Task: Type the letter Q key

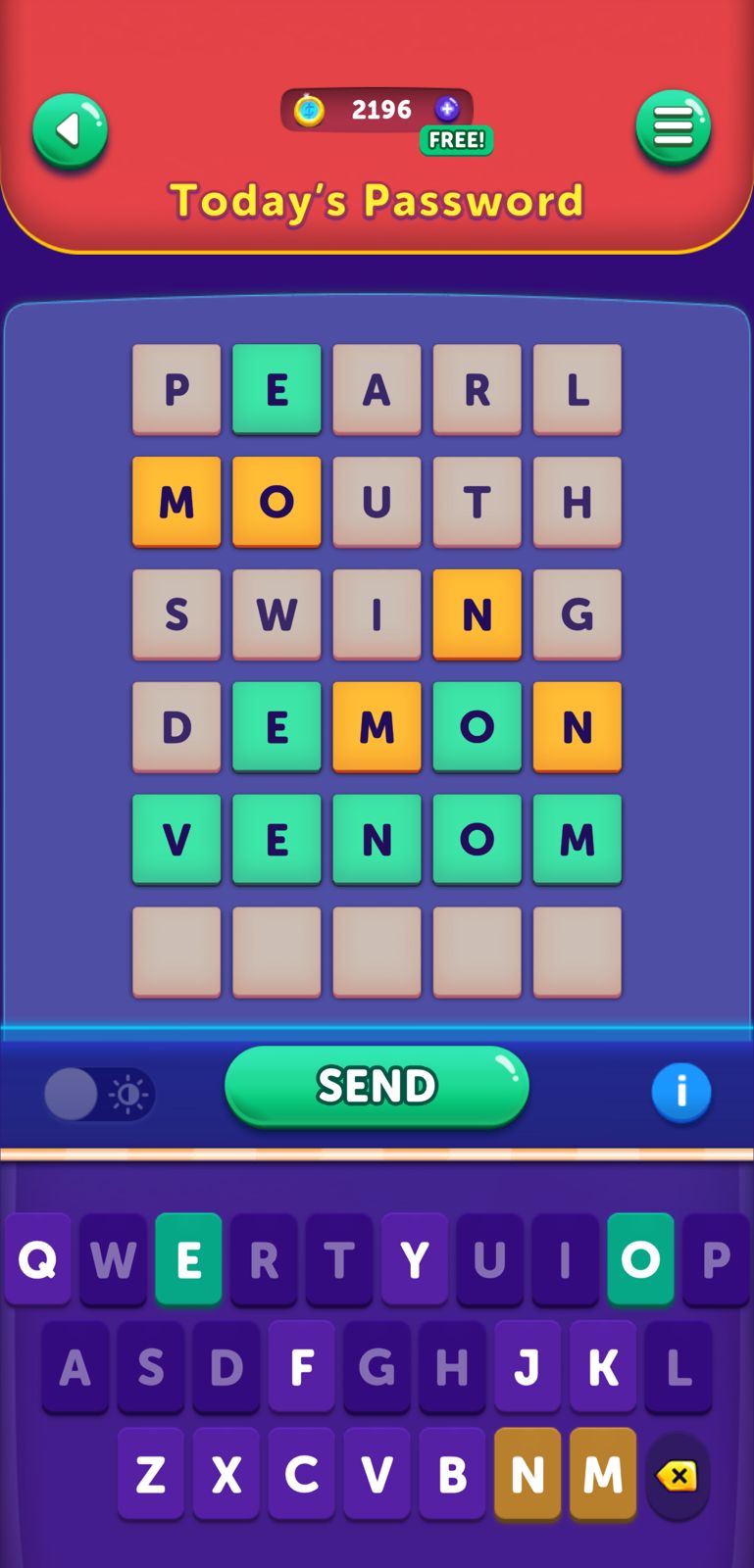Action: (37, 1259)
